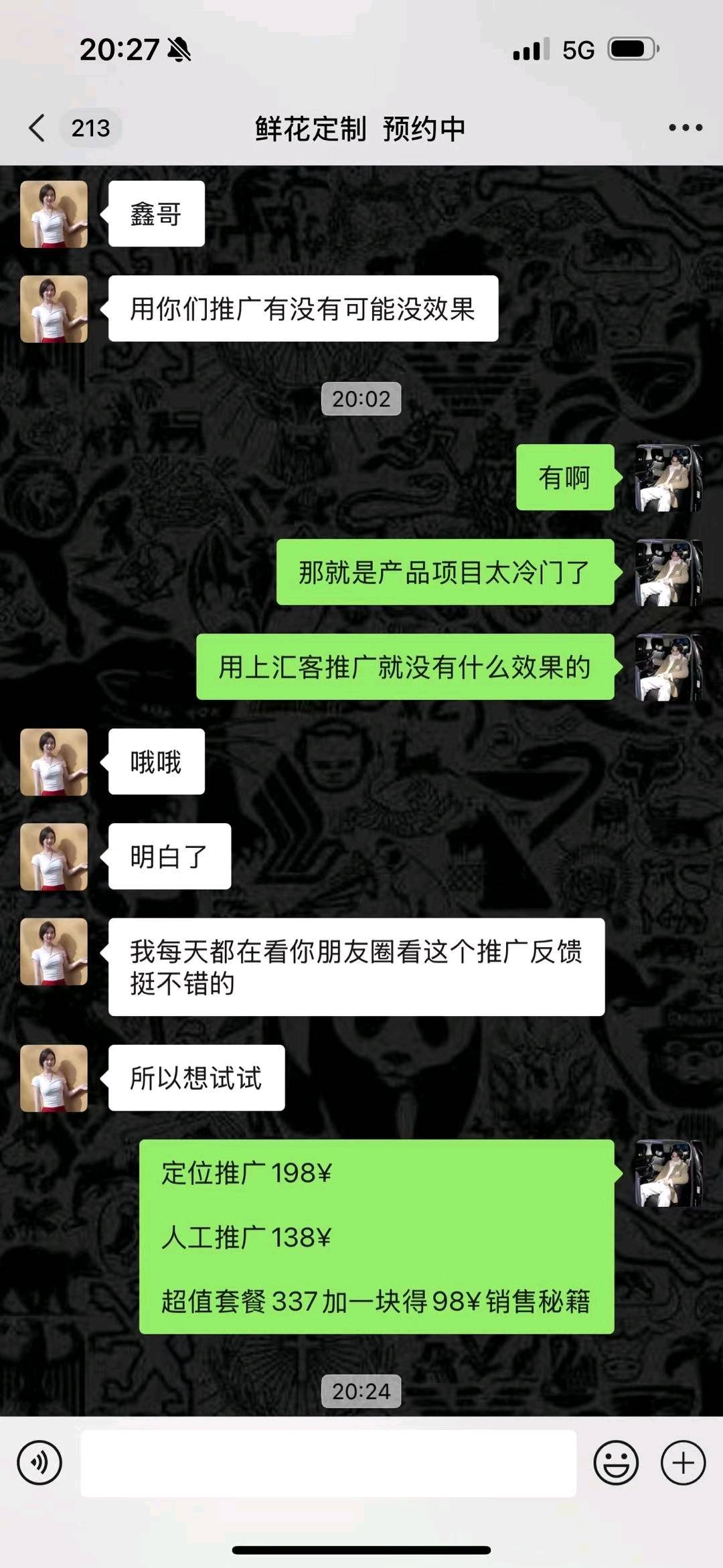Open the chat info overflow menu
This screenshot has width=723, height=1568.
(686, 128)
